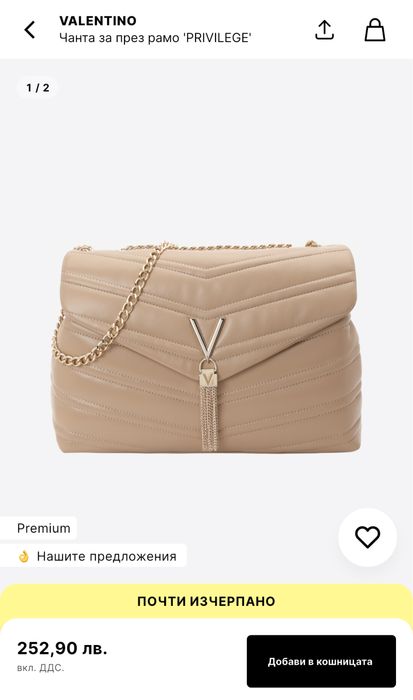413x700 pixels.
Task: Share this Valentino bag
Action: click(325, 30)
